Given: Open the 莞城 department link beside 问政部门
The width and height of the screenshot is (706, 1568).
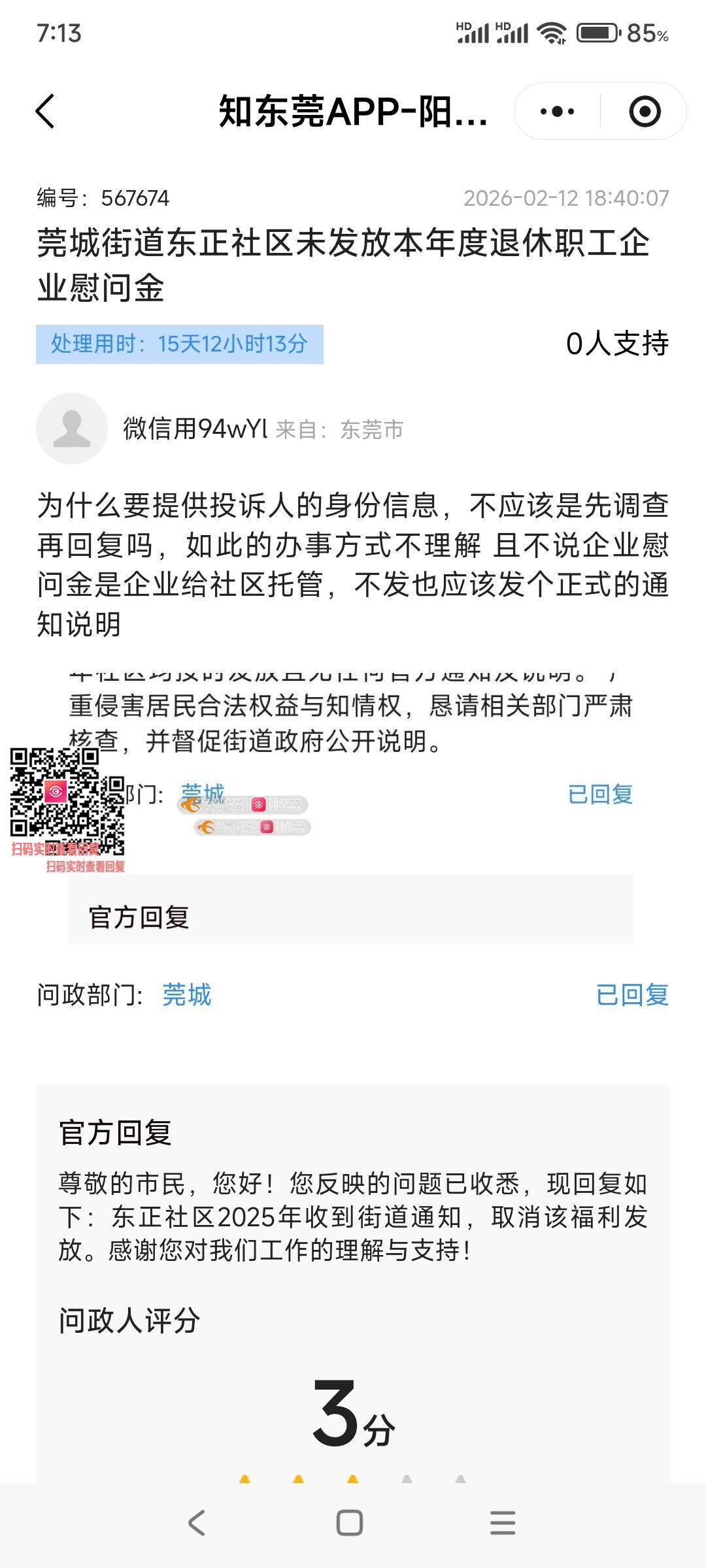Looking at the screenshot, I should (187, 995).
